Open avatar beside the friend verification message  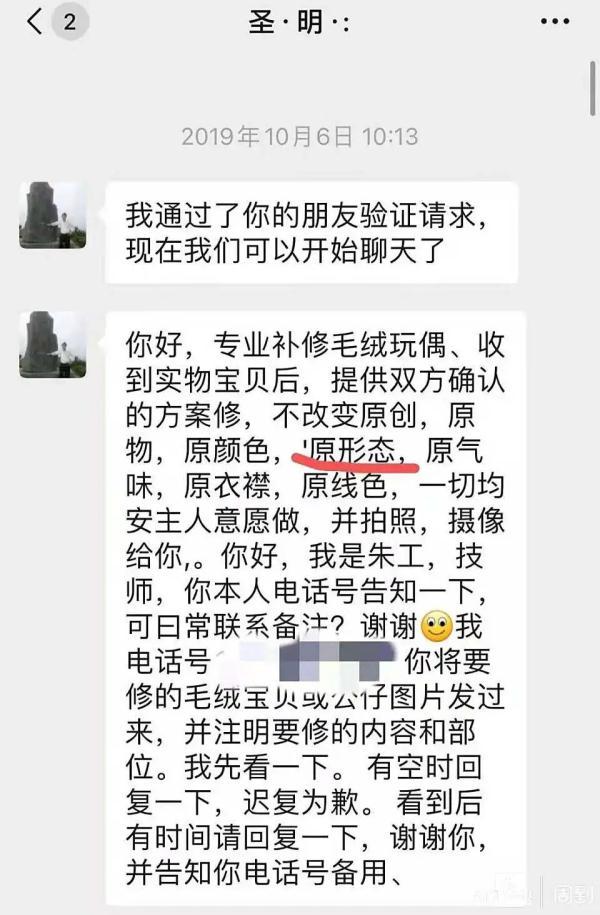[x=52, y=215]
